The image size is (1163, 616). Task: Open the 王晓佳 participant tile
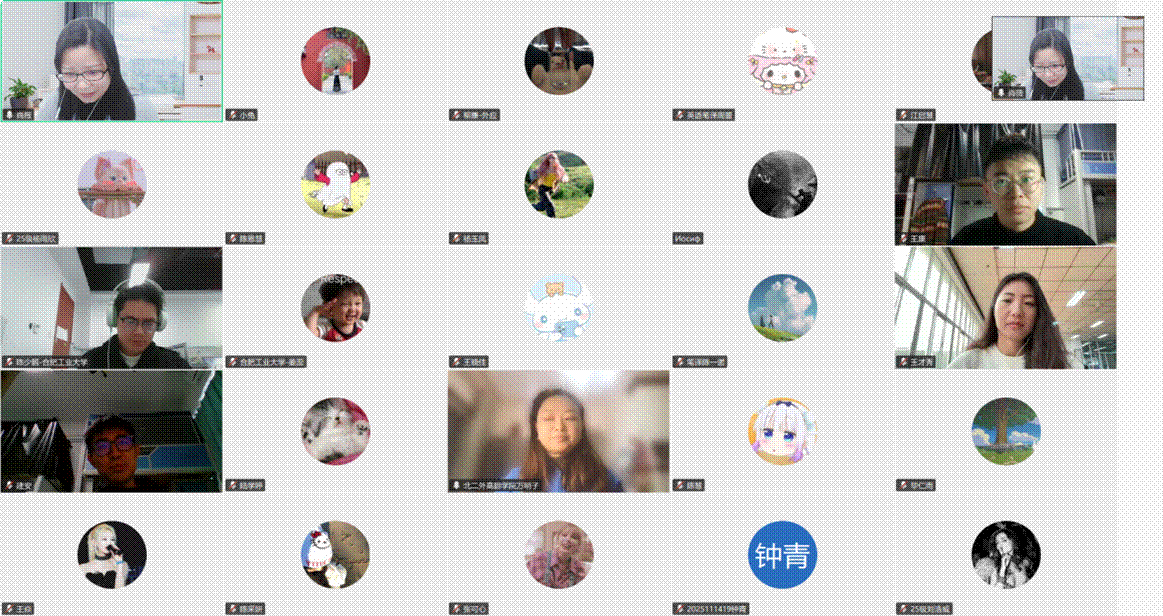(x=558, y=308)
